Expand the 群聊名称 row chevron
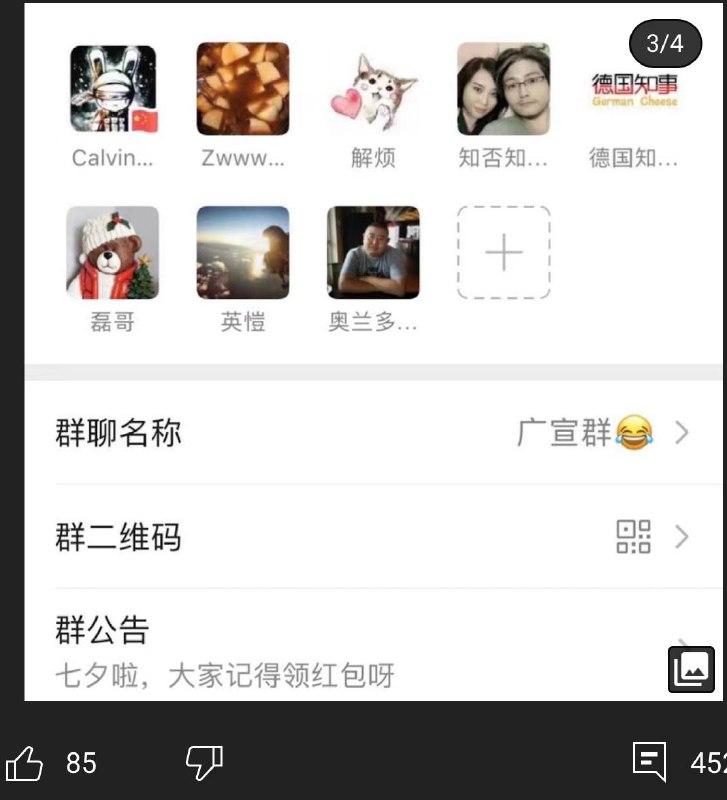The width and height of the screenshot is (727, 800). pos(683,432)
